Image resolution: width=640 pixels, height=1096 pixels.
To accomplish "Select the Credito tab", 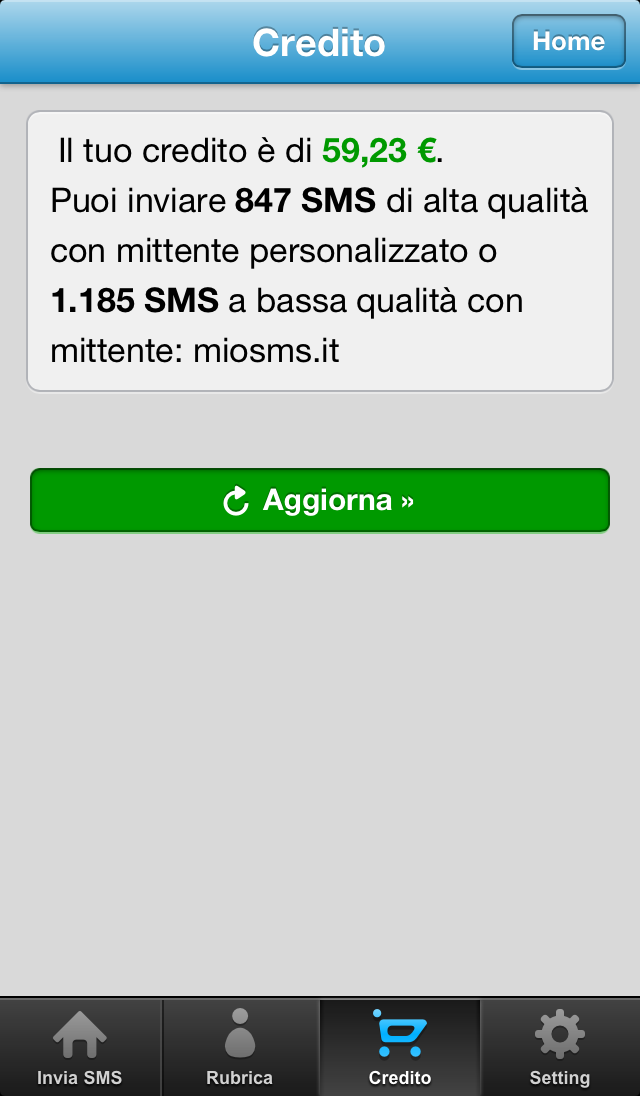I will pos(400,1047).
